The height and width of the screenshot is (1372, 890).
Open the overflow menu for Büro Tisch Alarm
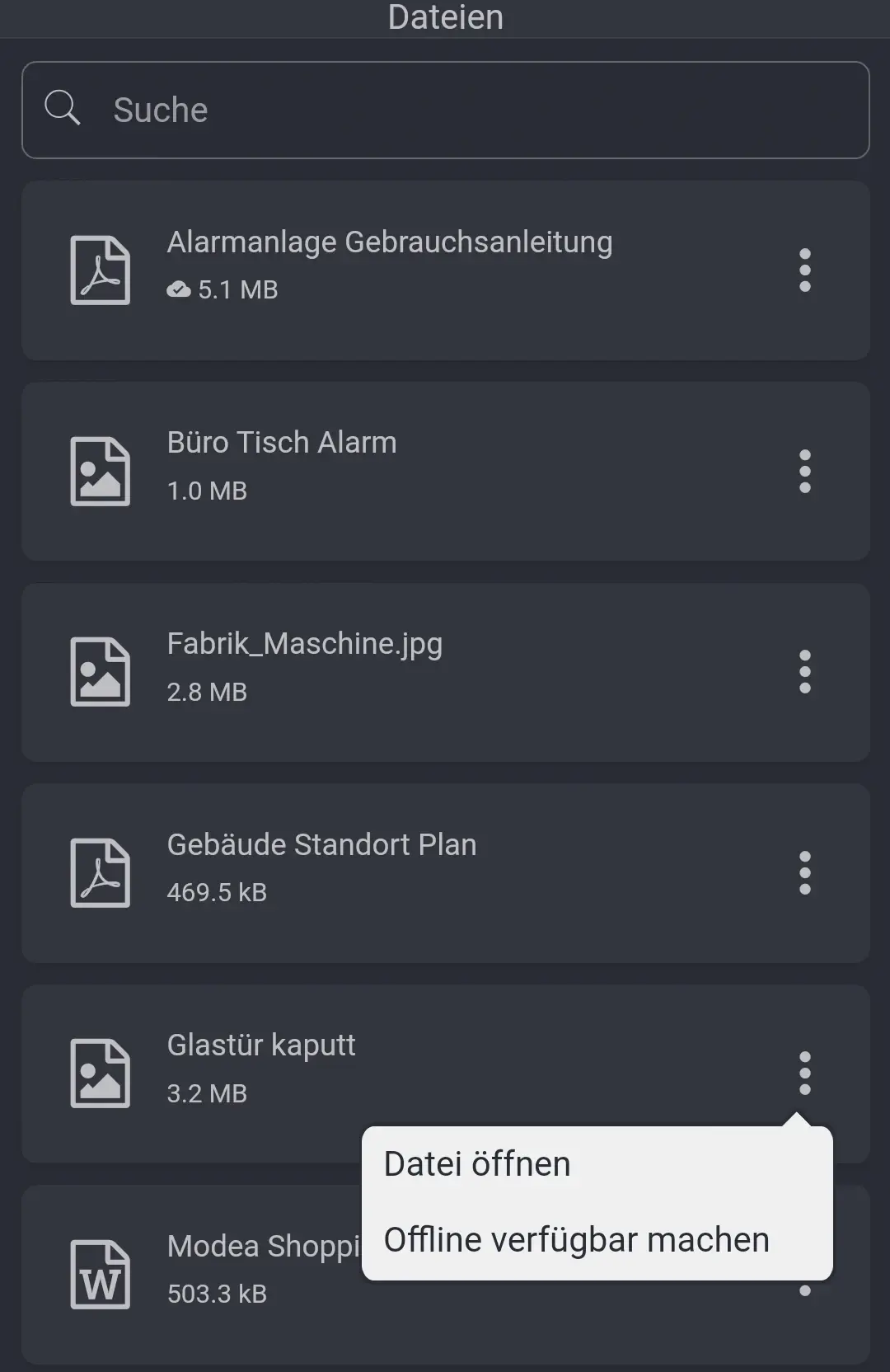[804, 470]
